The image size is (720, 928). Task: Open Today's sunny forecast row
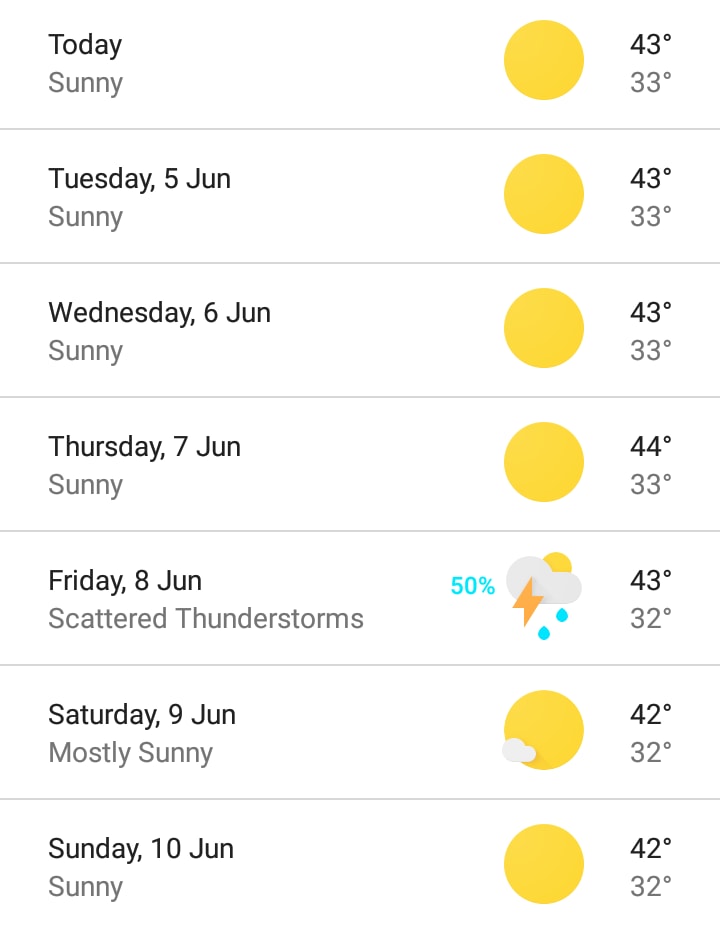click(x=360, y=62)
